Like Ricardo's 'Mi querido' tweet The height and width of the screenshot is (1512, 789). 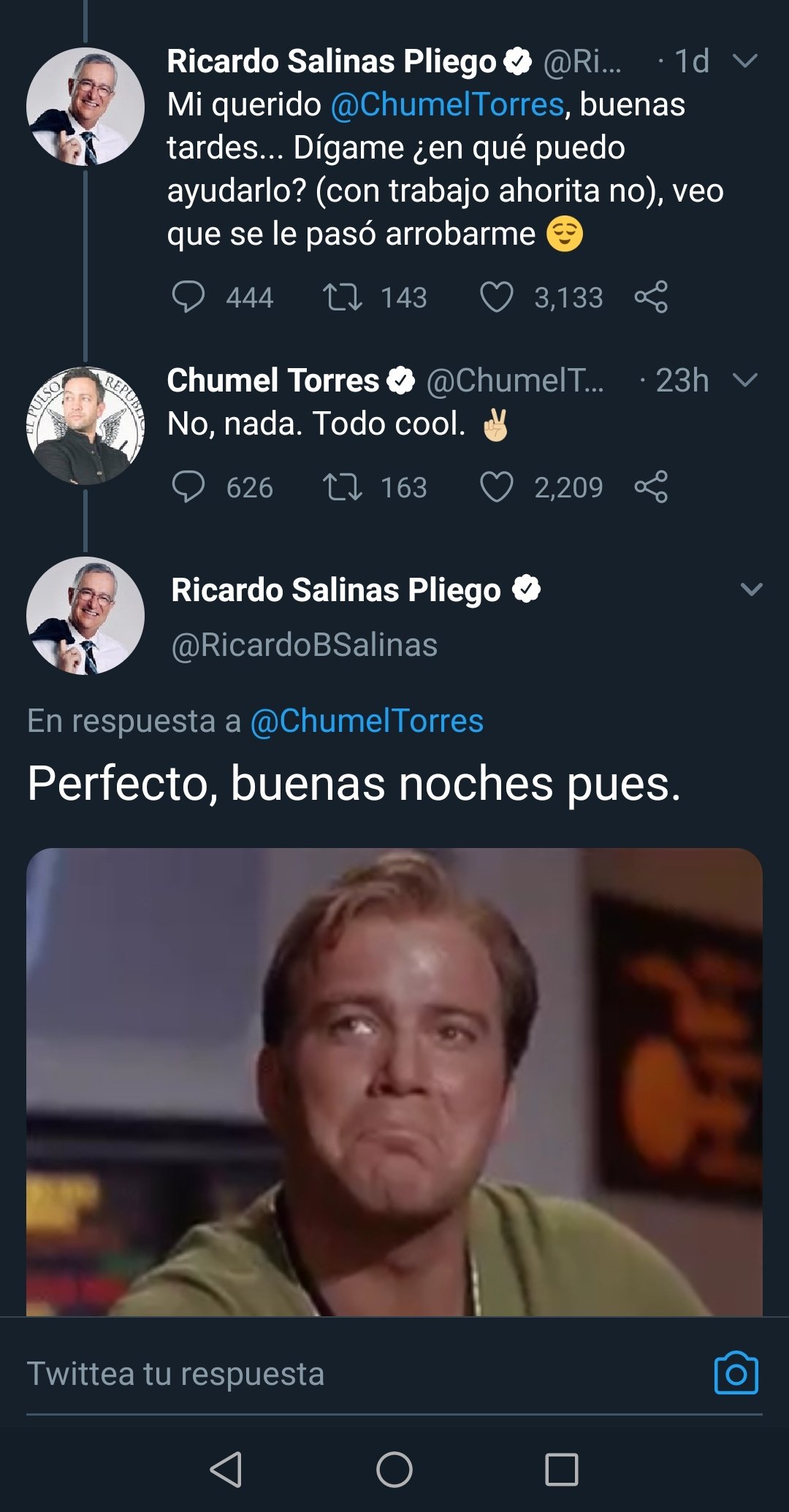[x=496, y=297]
